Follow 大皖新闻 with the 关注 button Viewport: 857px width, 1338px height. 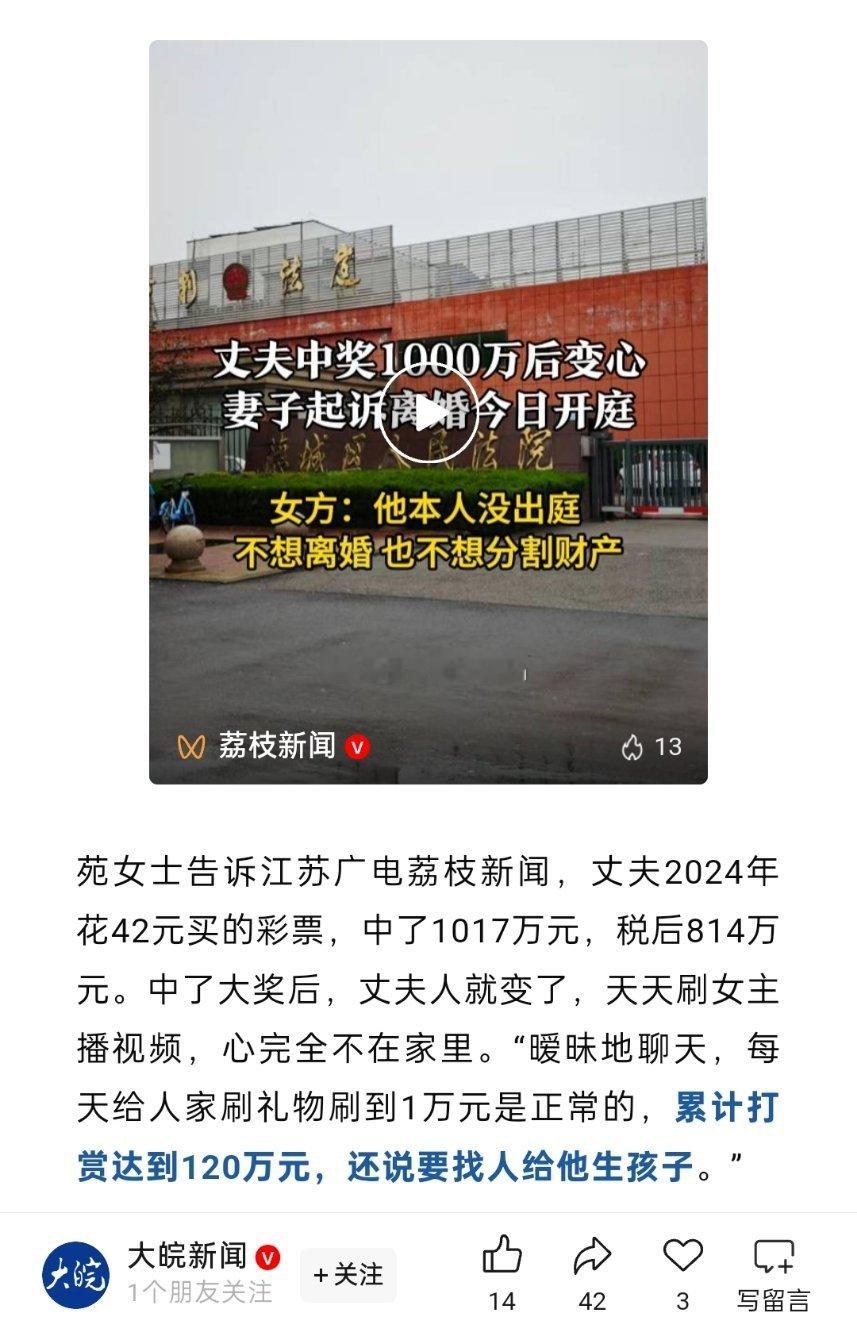(x=348, y=1275)
